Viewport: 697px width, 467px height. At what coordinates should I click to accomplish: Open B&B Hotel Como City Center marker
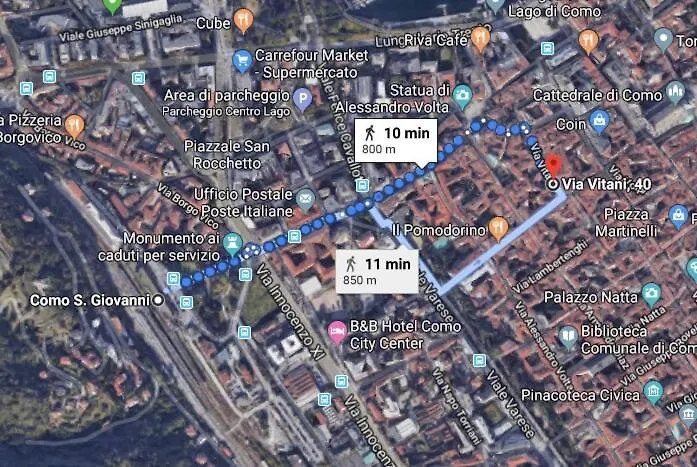click(x=337, y=330)
